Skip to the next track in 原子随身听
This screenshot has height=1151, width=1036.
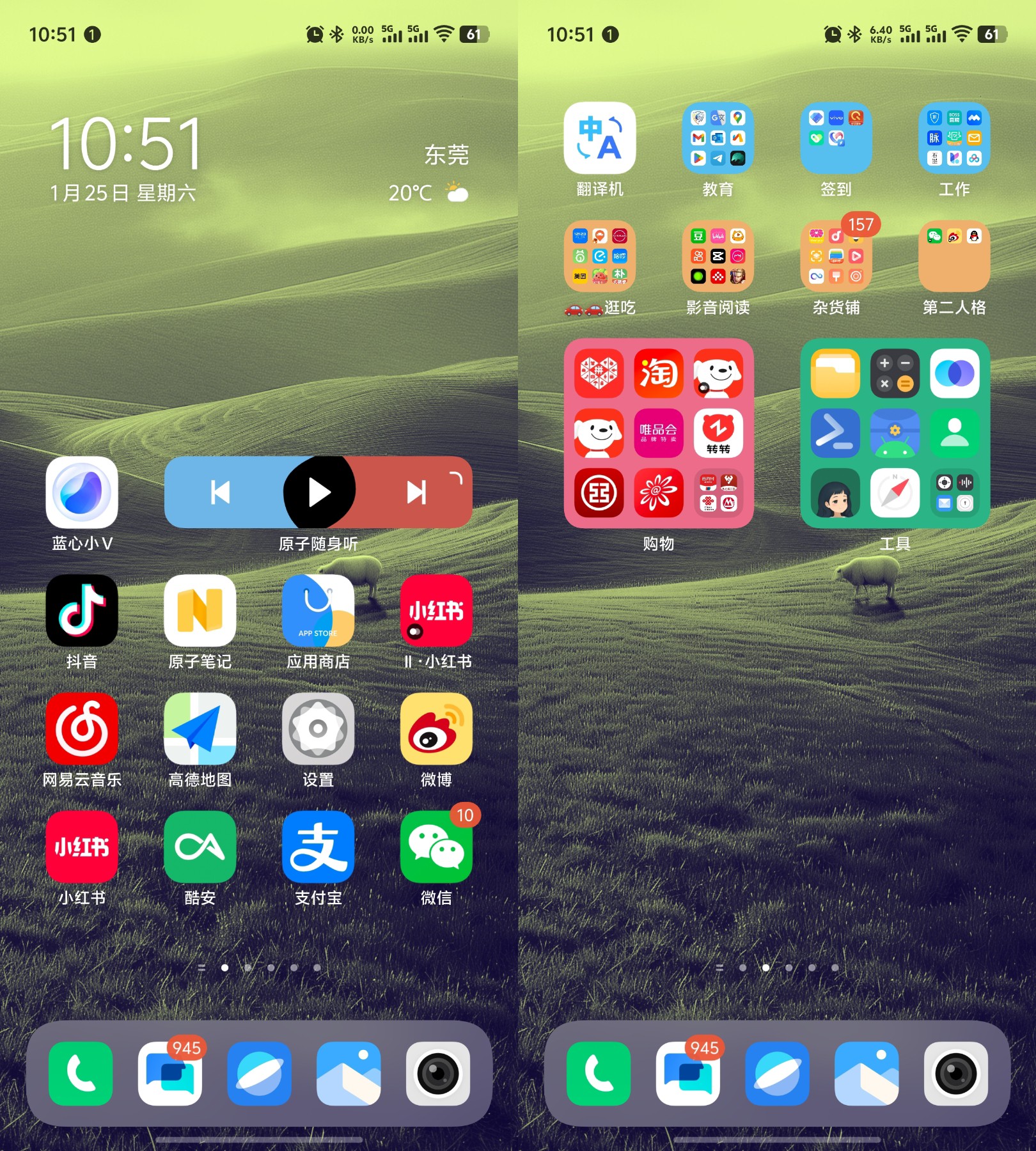(x=416, y=492)
